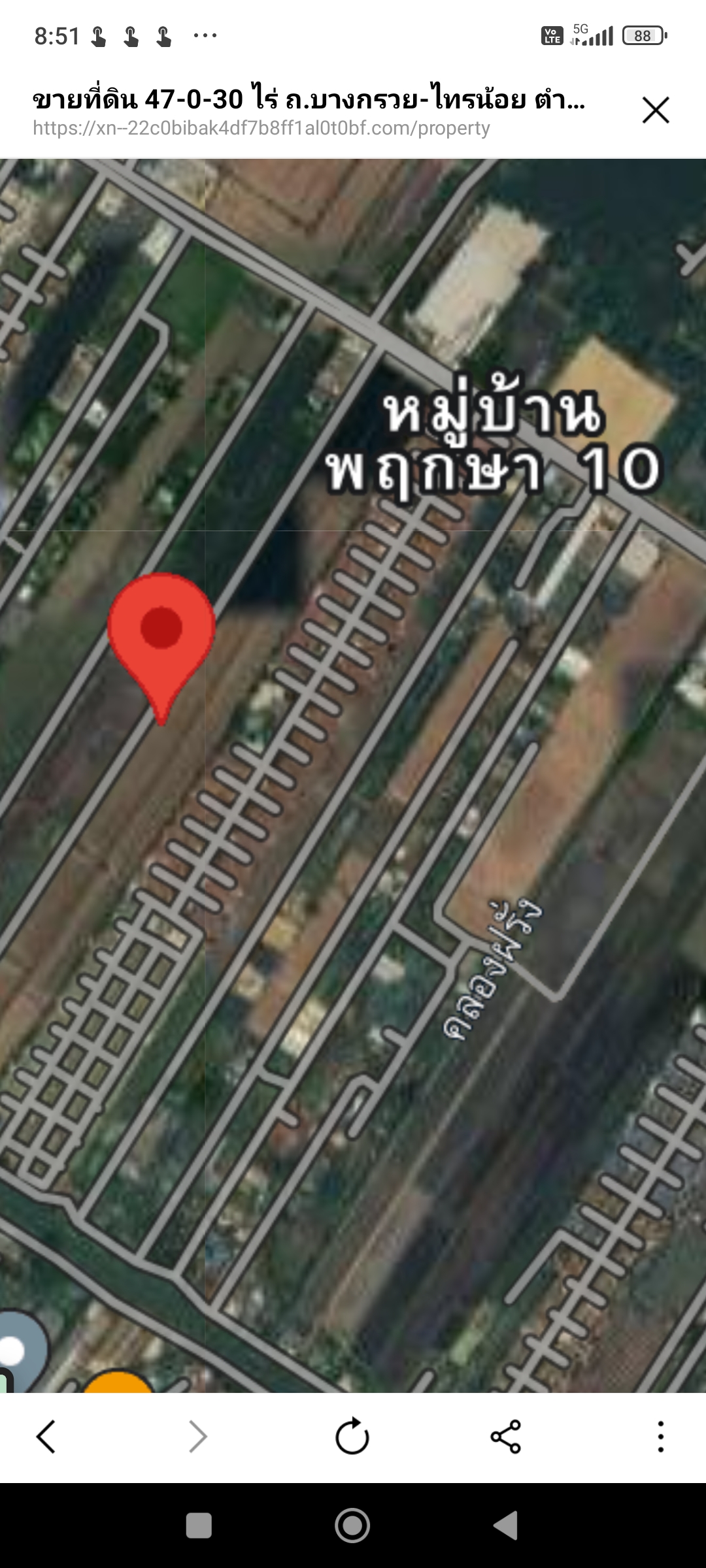Open recent apps from the navigation bar

point(199,1526)
